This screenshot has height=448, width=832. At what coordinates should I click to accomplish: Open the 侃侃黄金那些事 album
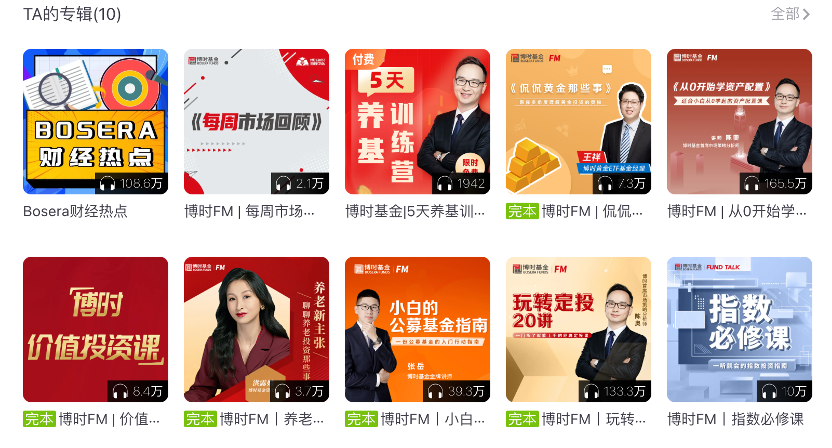(x=578, y=121)
